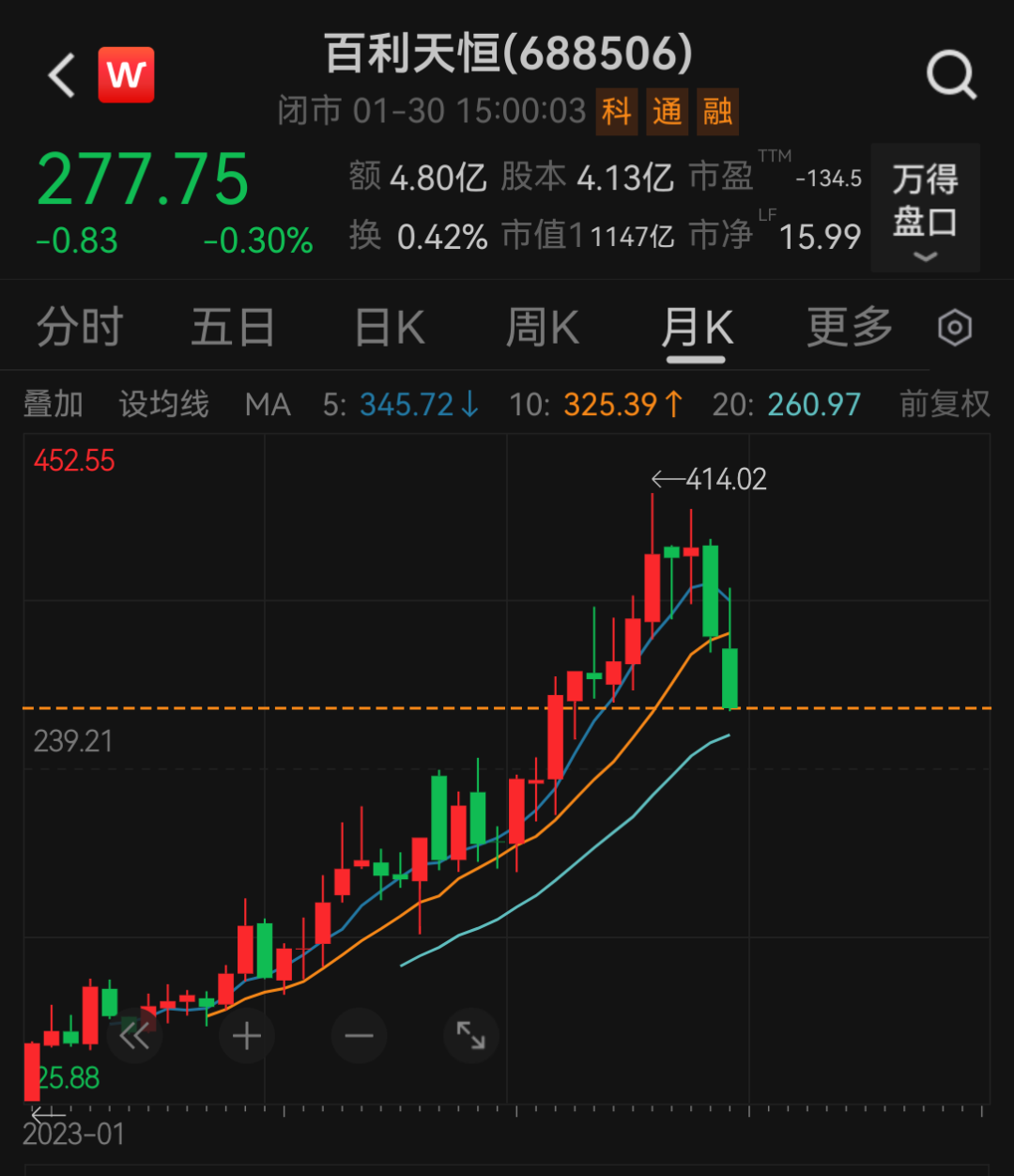Screen dimensions: 1014x1176
Task: Open the MA indicator selector
Action: click(x=268, y=404)
